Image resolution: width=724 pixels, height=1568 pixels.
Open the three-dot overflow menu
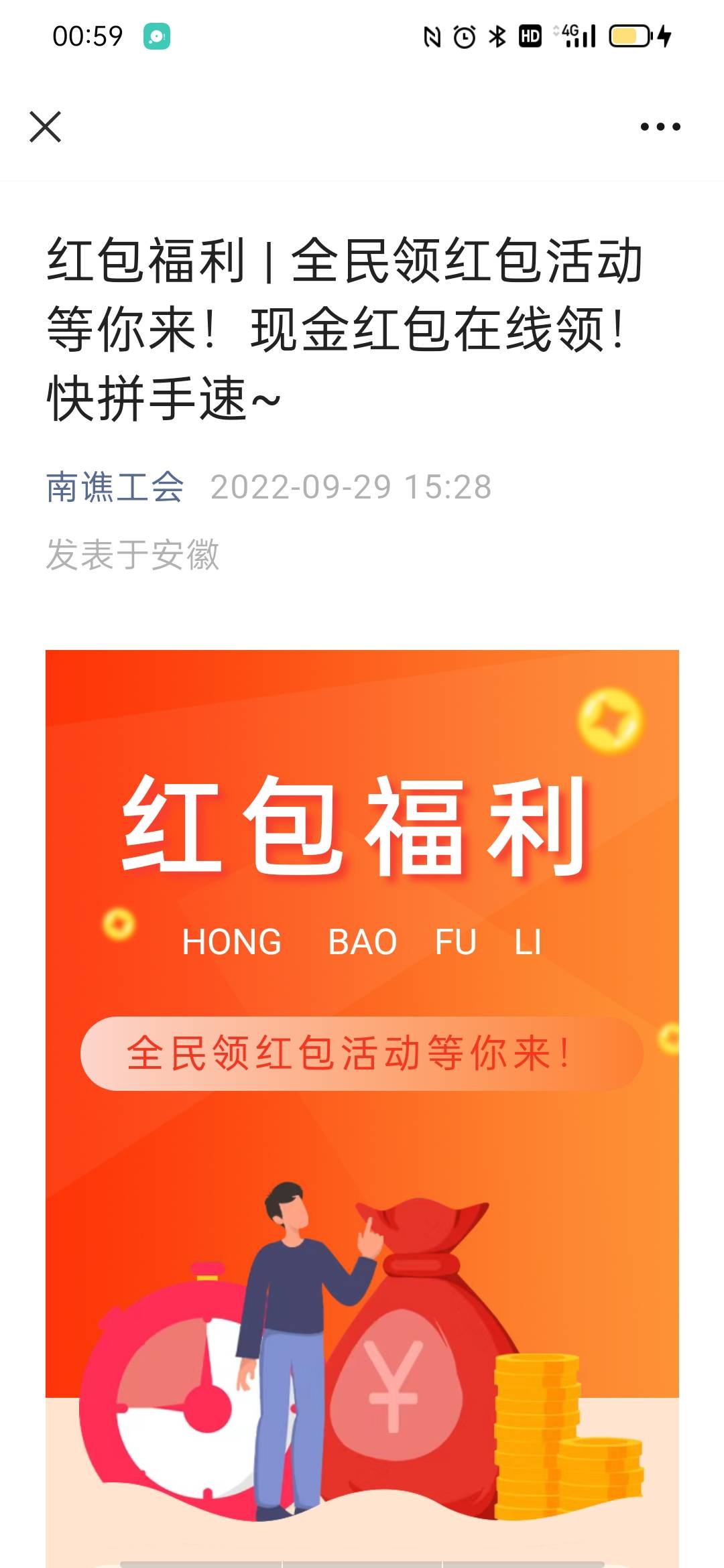click(x=660, y=127)
